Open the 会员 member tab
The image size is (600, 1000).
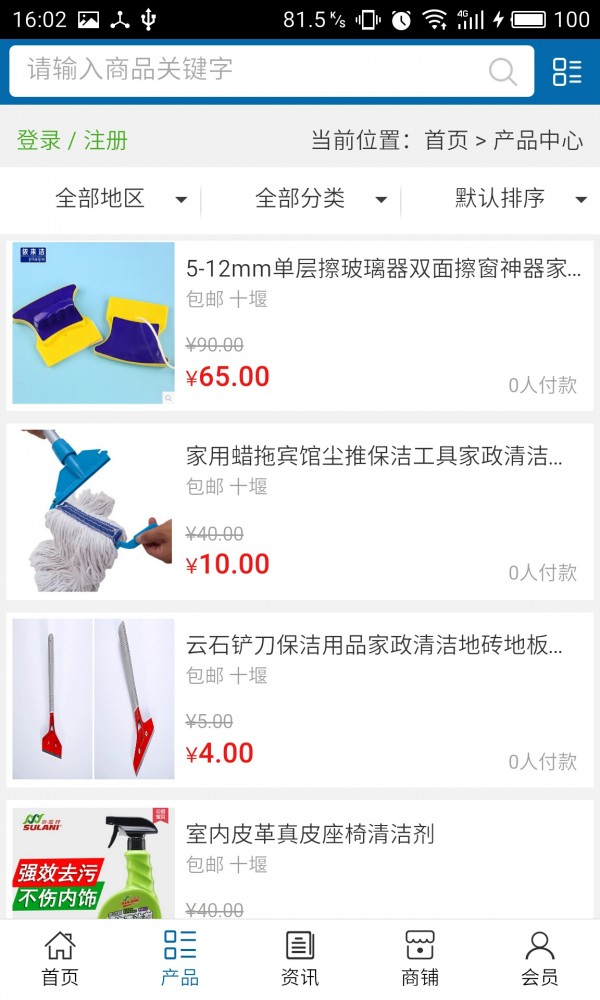coord(540,958)
